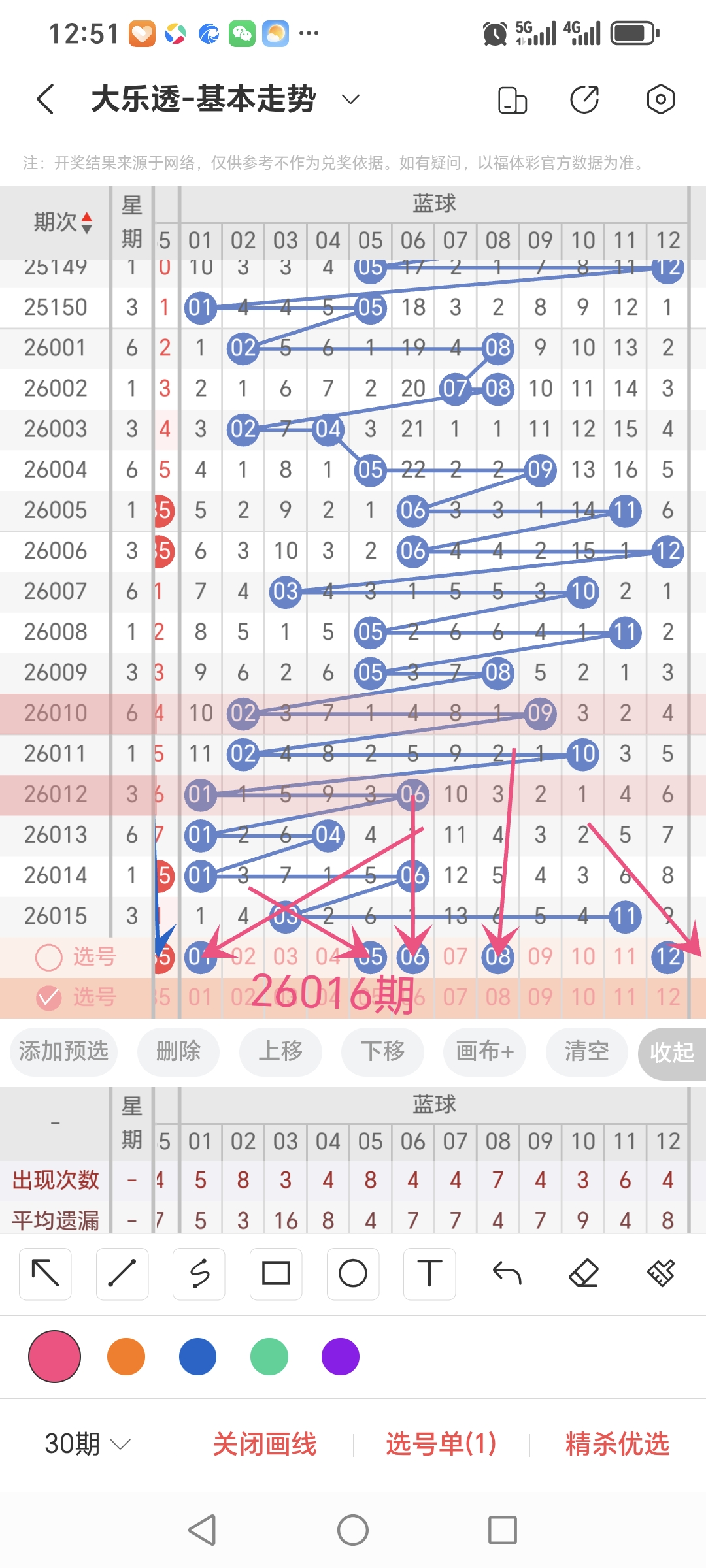706x1568 pixels.
Task: Select the circle drawing tool
Action: click(352, 1273)
